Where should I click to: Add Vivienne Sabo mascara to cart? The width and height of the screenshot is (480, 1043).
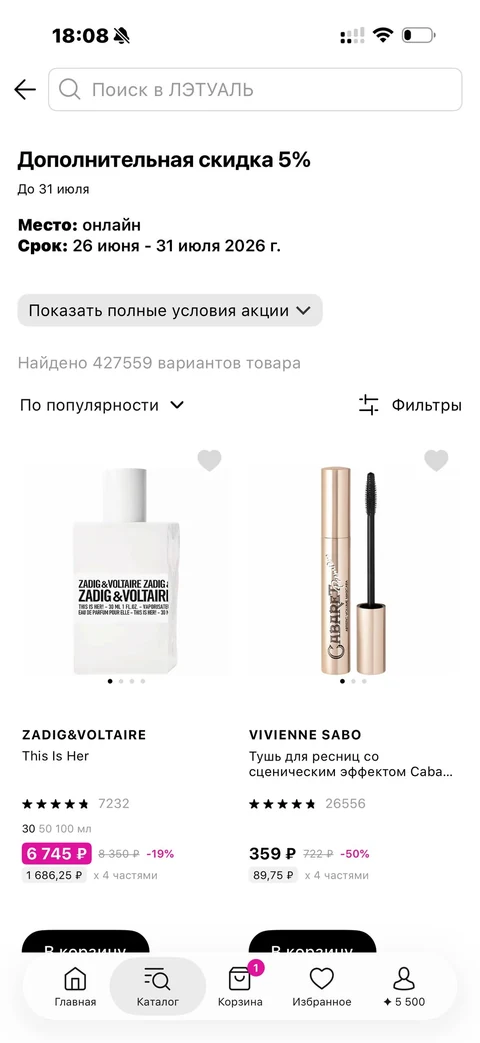point(312,946)
